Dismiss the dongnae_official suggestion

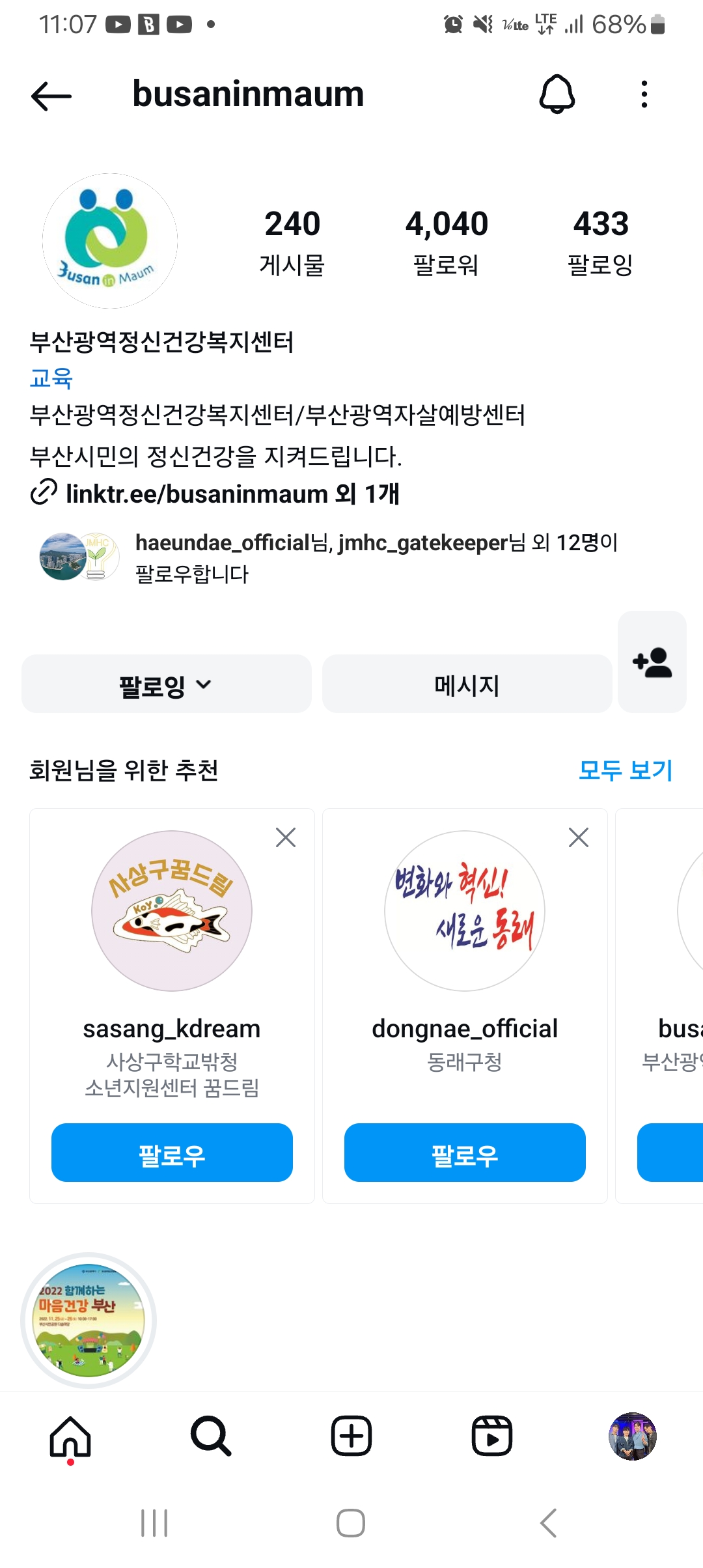(579, 837)
